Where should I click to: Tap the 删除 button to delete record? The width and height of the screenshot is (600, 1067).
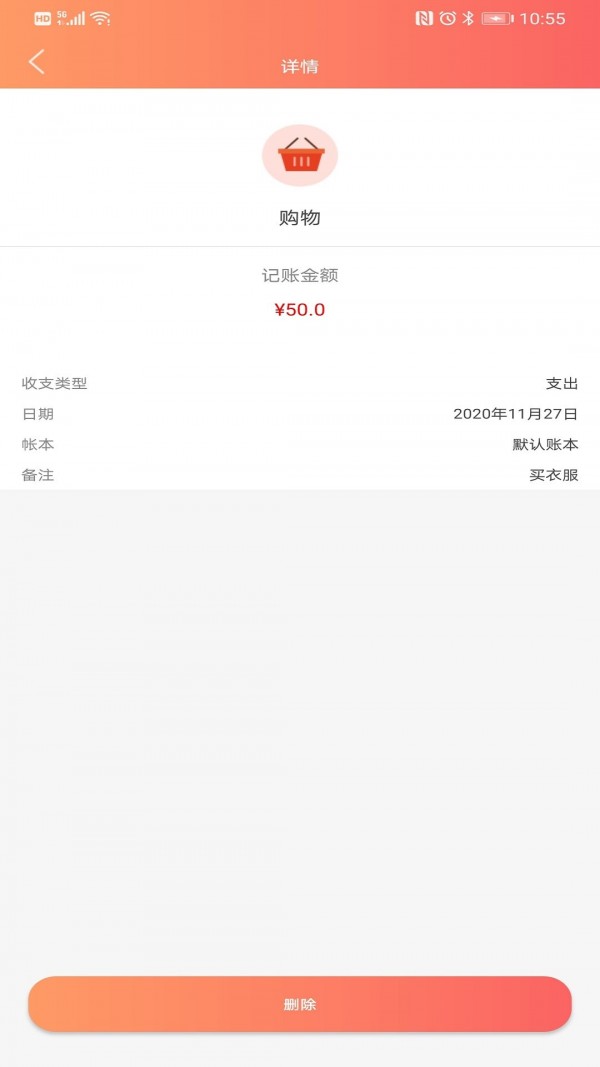(300, 1004)
